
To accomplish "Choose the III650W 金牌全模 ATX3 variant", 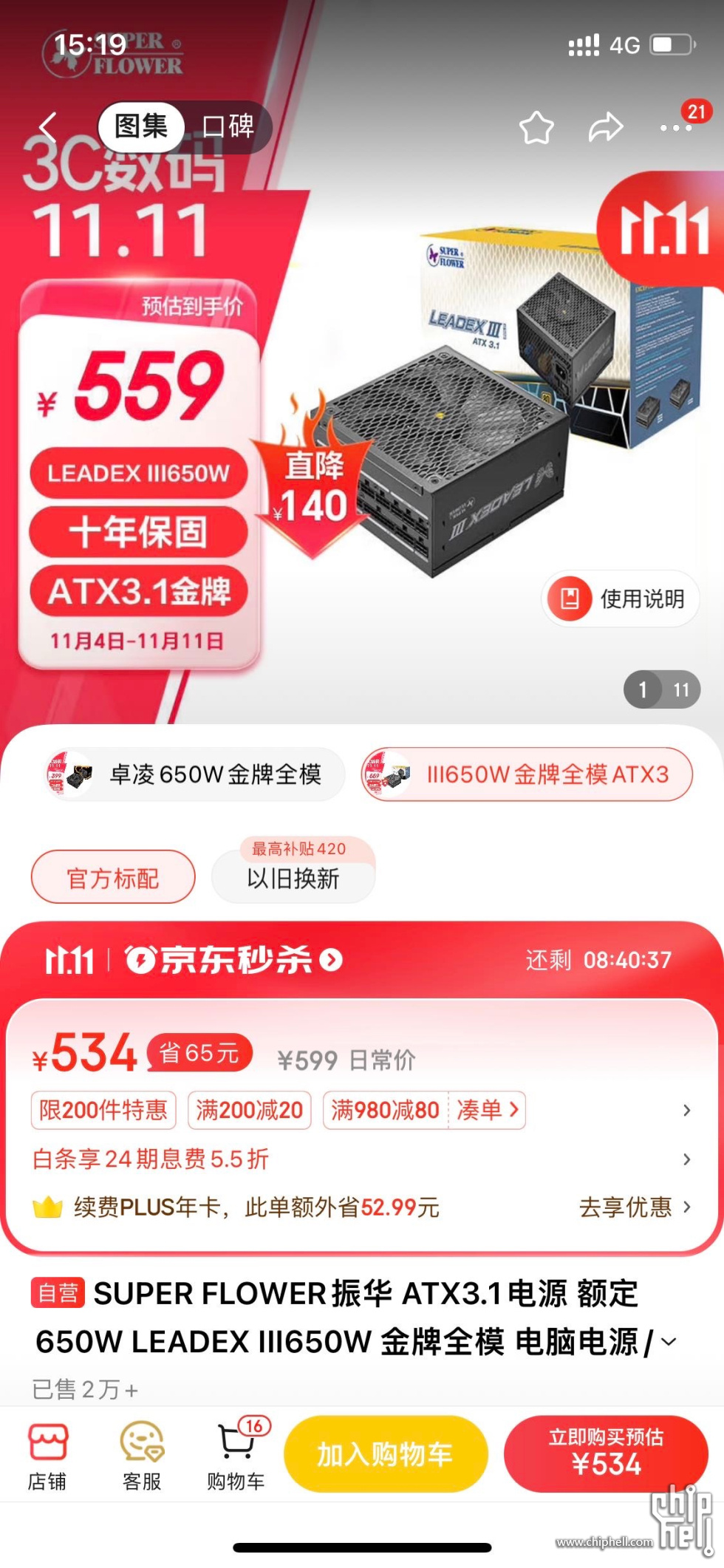I will (527, 774).
